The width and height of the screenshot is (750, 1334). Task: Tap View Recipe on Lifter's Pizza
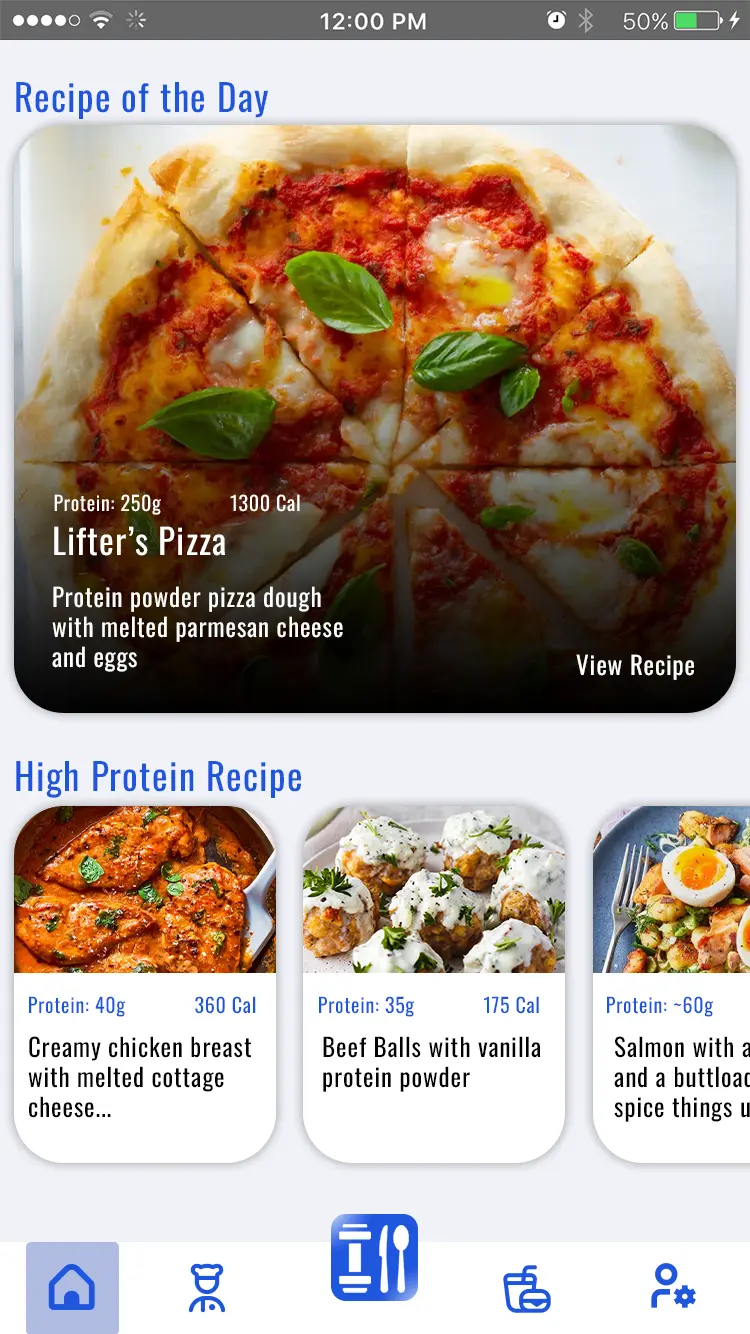(x=635, y=666)
